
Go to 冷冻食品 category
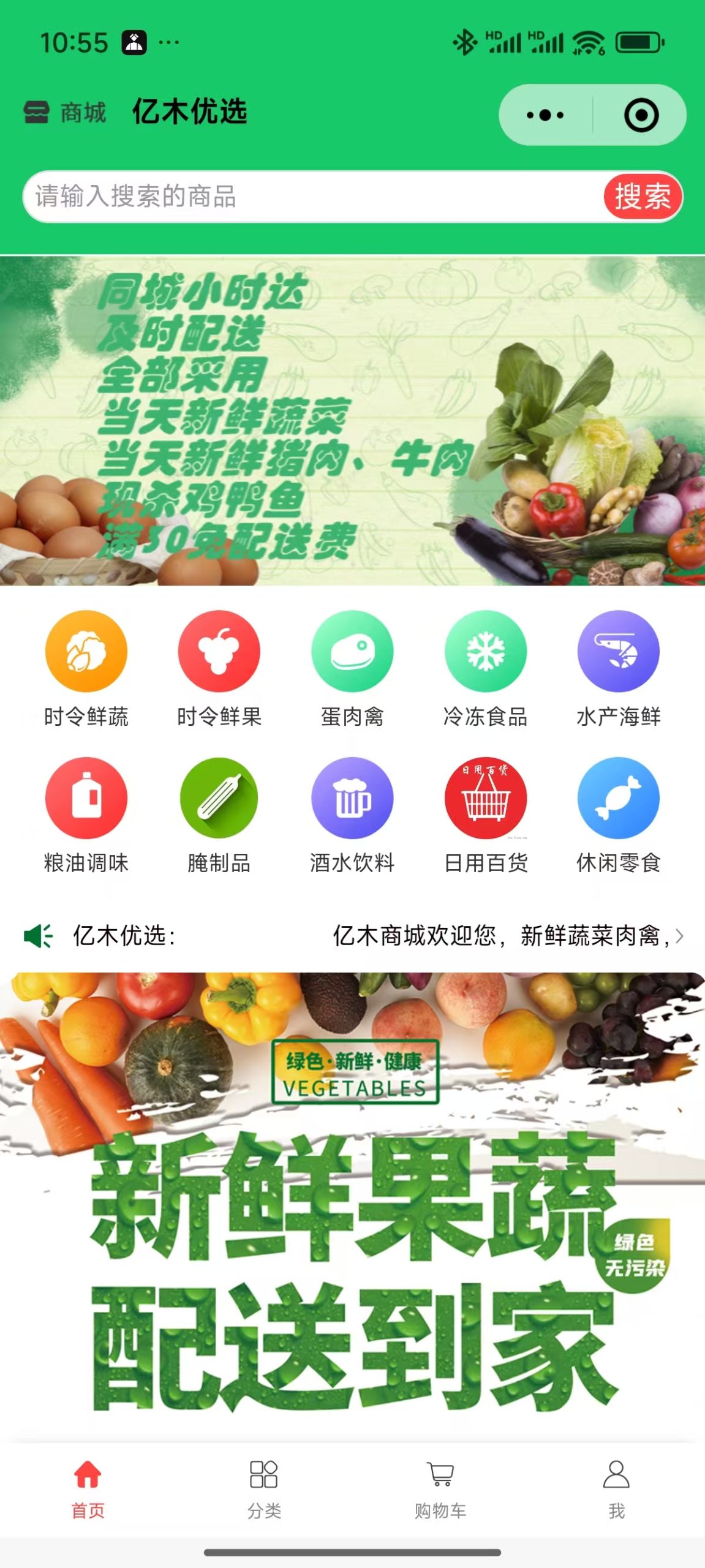pyautogui.click(x=485, y=669)
